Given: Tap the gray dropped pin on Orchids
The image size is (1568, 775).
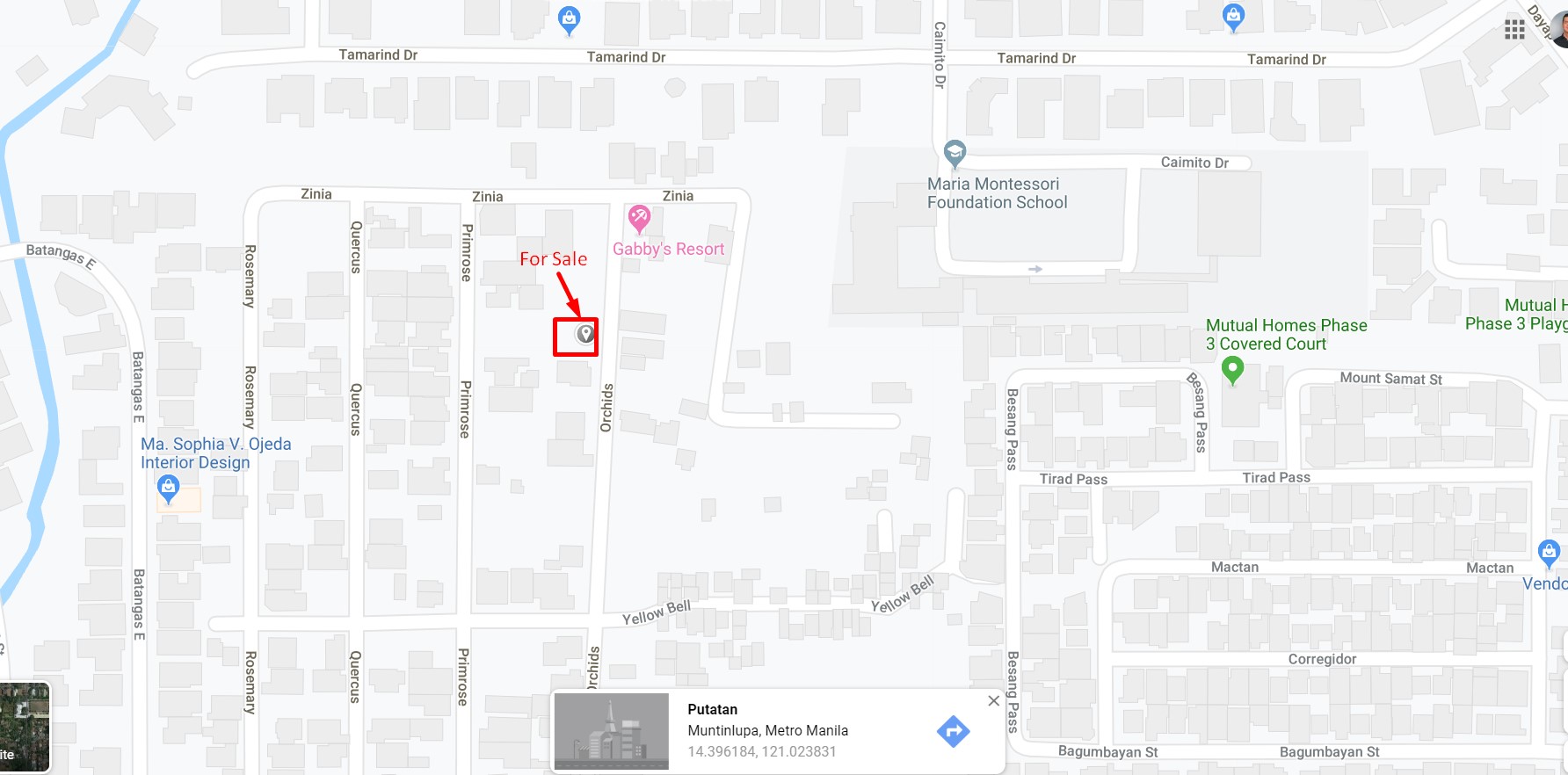Looking at the screenshot, I should (x=585, y=335).
